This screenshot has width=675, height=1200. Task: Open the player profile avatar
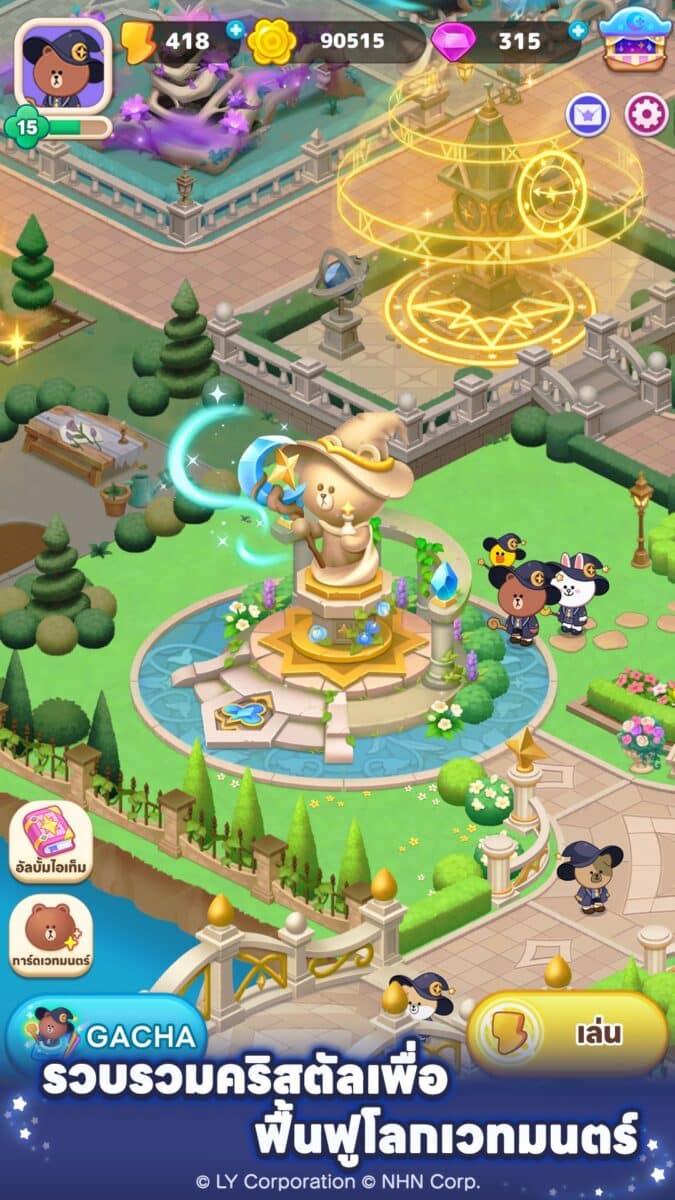(64, 64)
